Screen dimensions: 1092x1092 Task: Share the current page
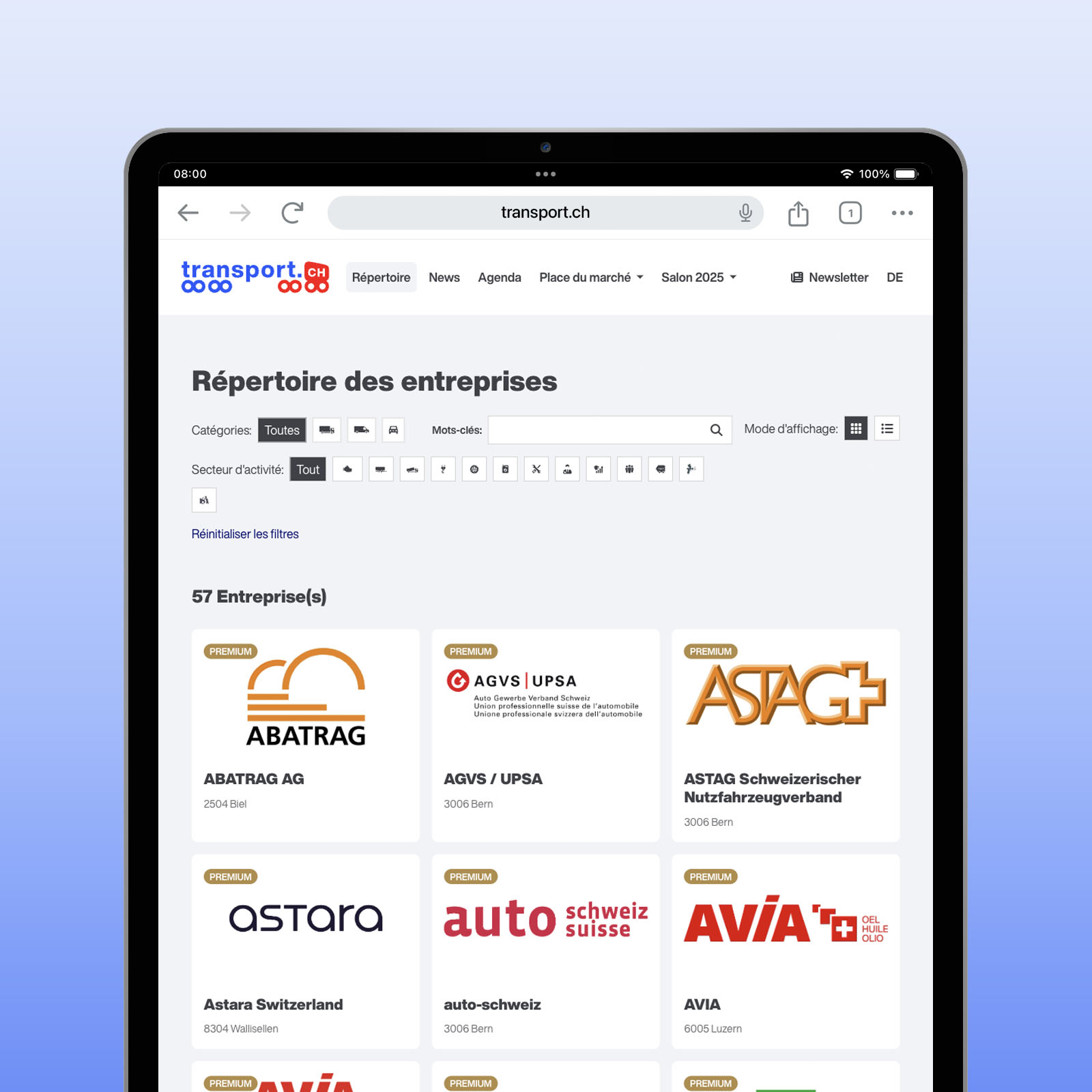(x=798, y=213)
